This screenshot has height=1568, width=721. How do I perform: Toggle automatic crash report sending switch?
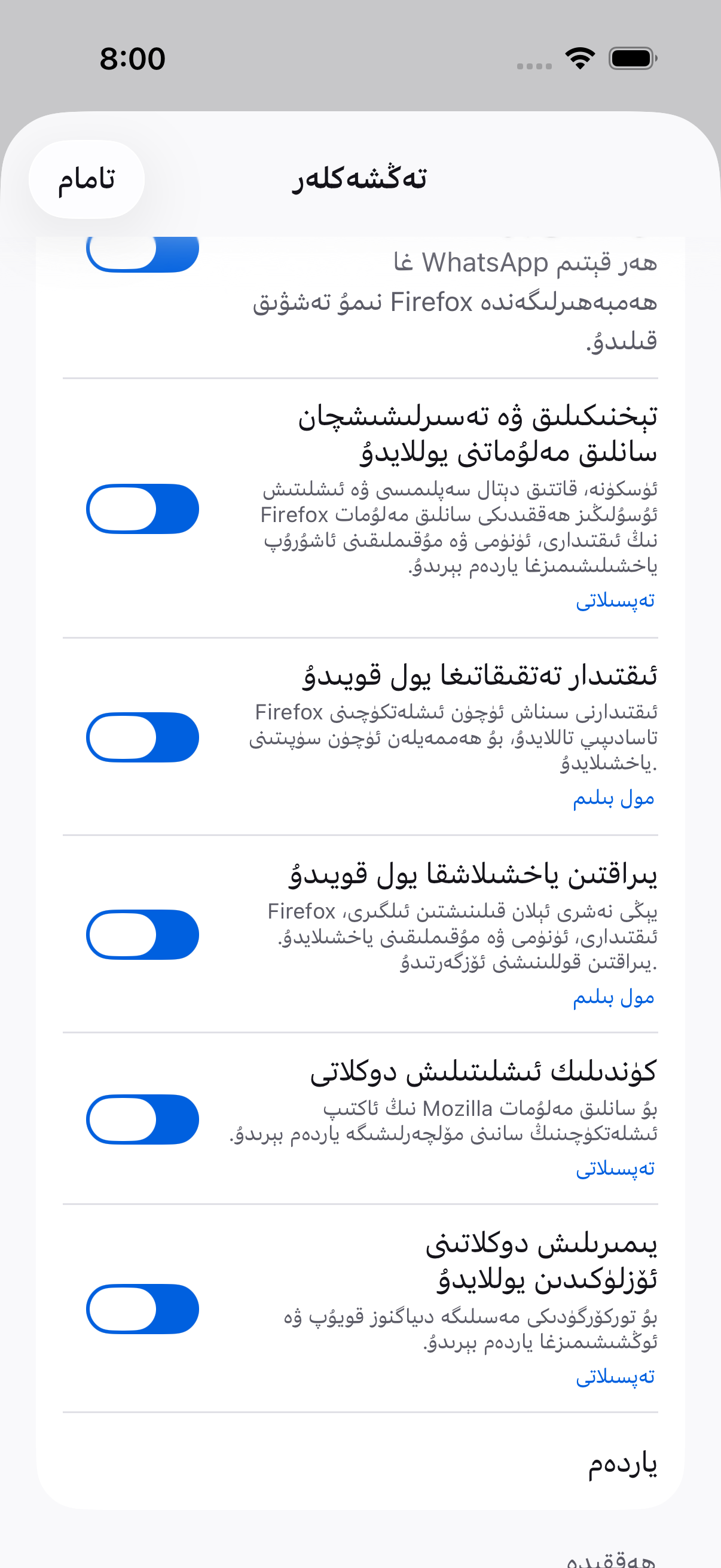pyautogui.click(x=142, y=1308)
